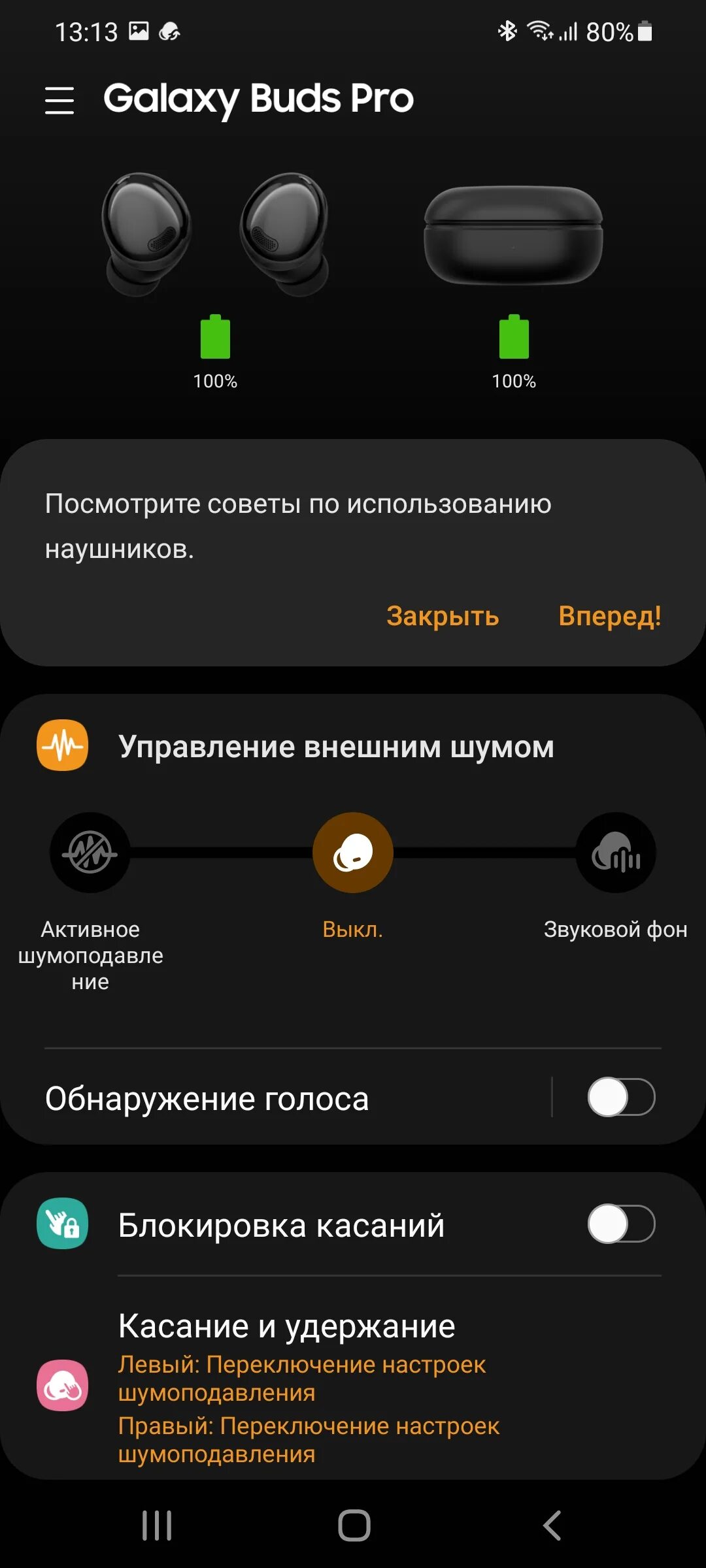Open Касание и удержание settings
This screenshot has height=1568, width=706.
288,1326
